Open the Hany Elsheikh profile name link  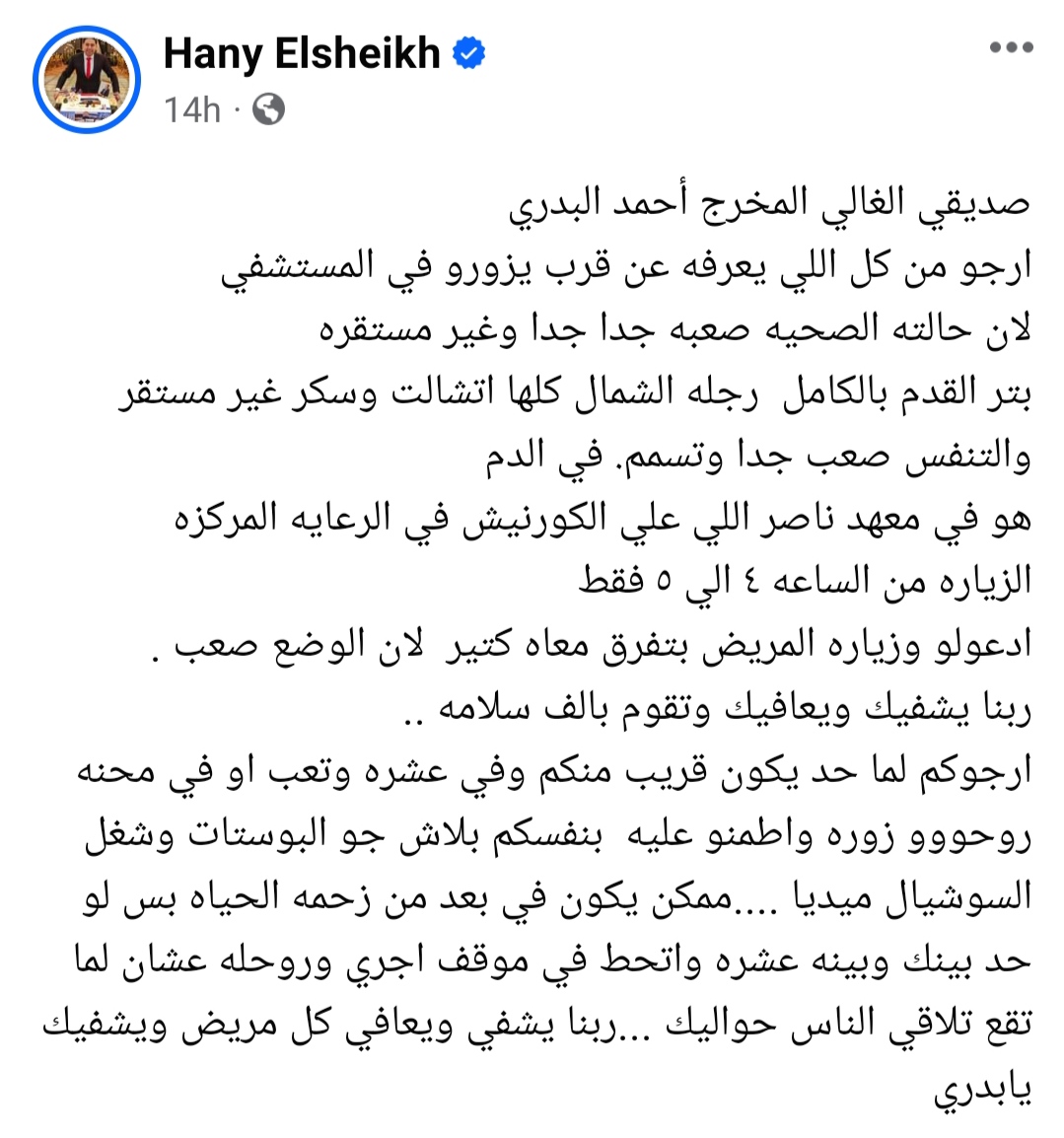[x=301, y=53]
